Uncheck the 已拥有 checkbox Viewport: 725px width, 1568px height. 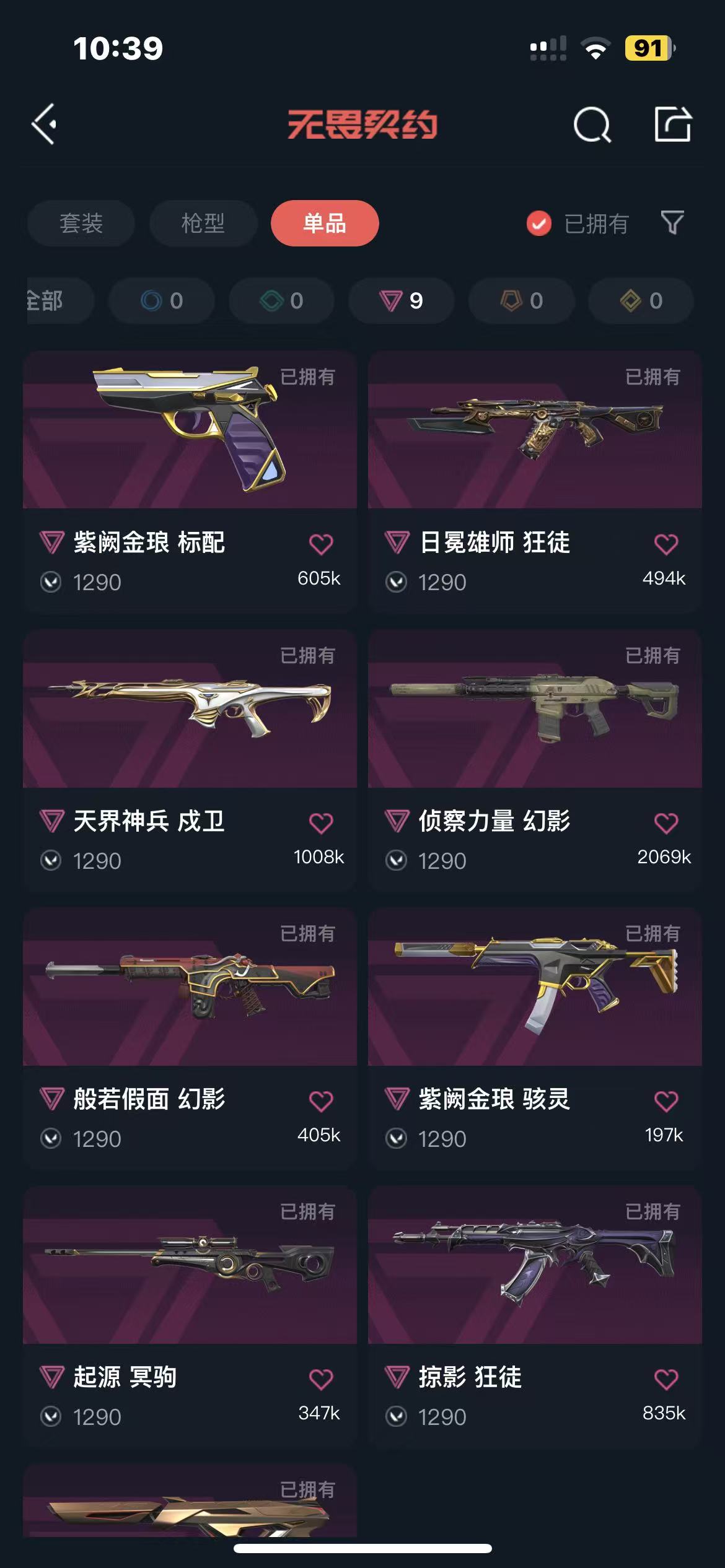(538, 224)
